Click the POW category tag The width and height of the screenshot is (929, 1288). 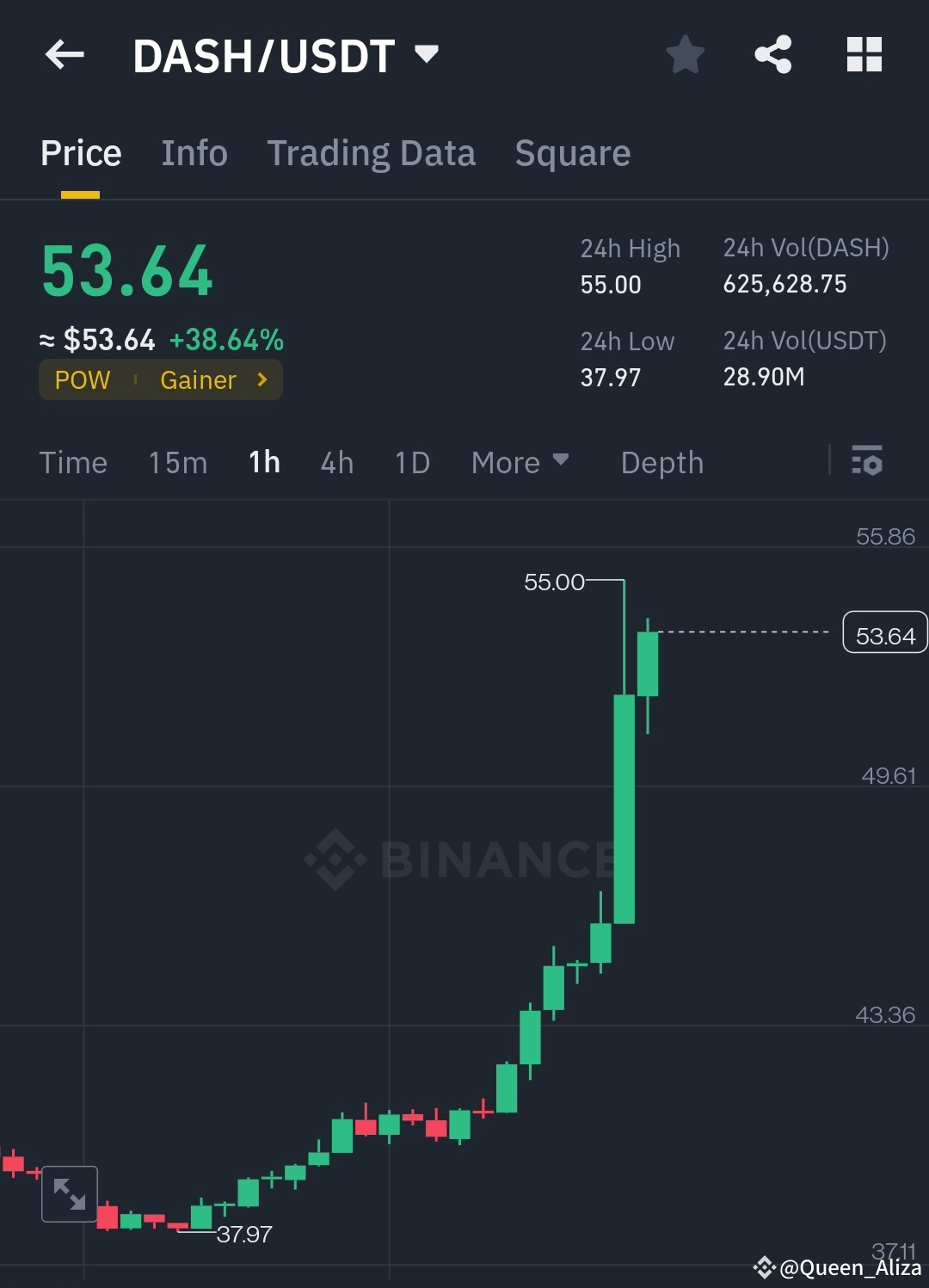(82, 379)
